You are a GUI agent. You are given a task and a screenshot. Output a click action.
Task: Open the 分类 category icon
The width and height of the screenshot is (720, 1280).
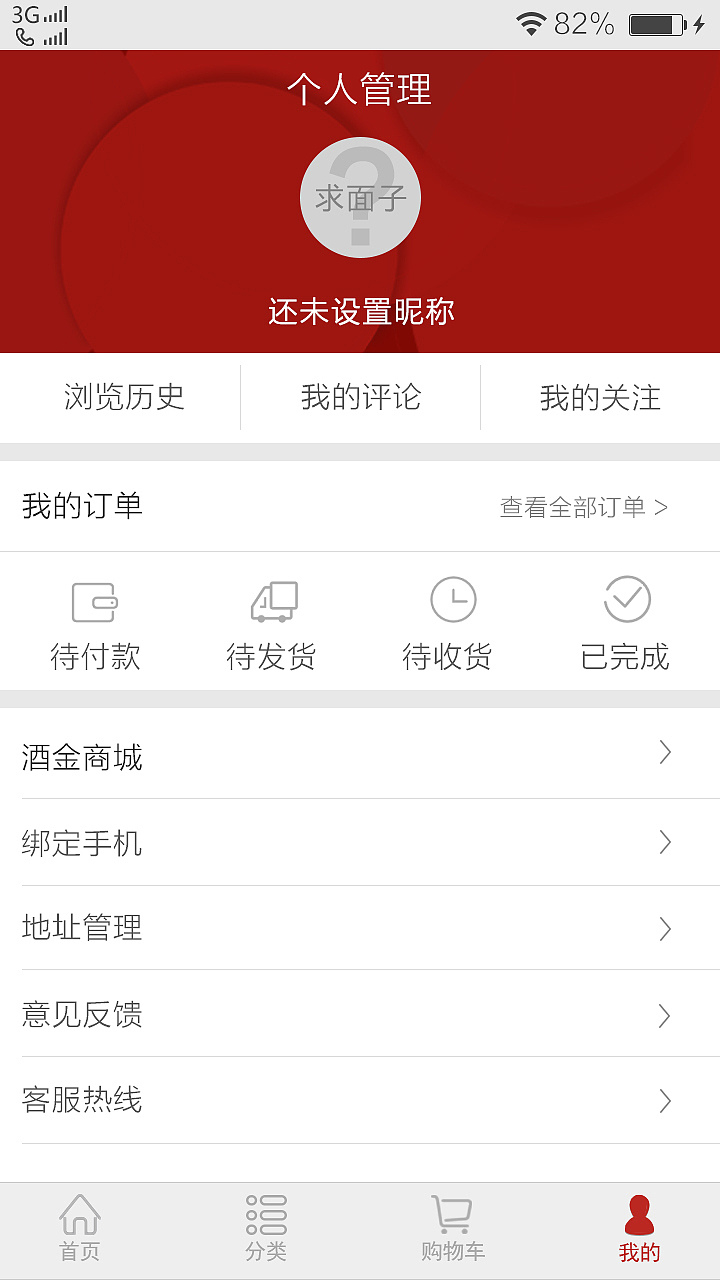263,1218
